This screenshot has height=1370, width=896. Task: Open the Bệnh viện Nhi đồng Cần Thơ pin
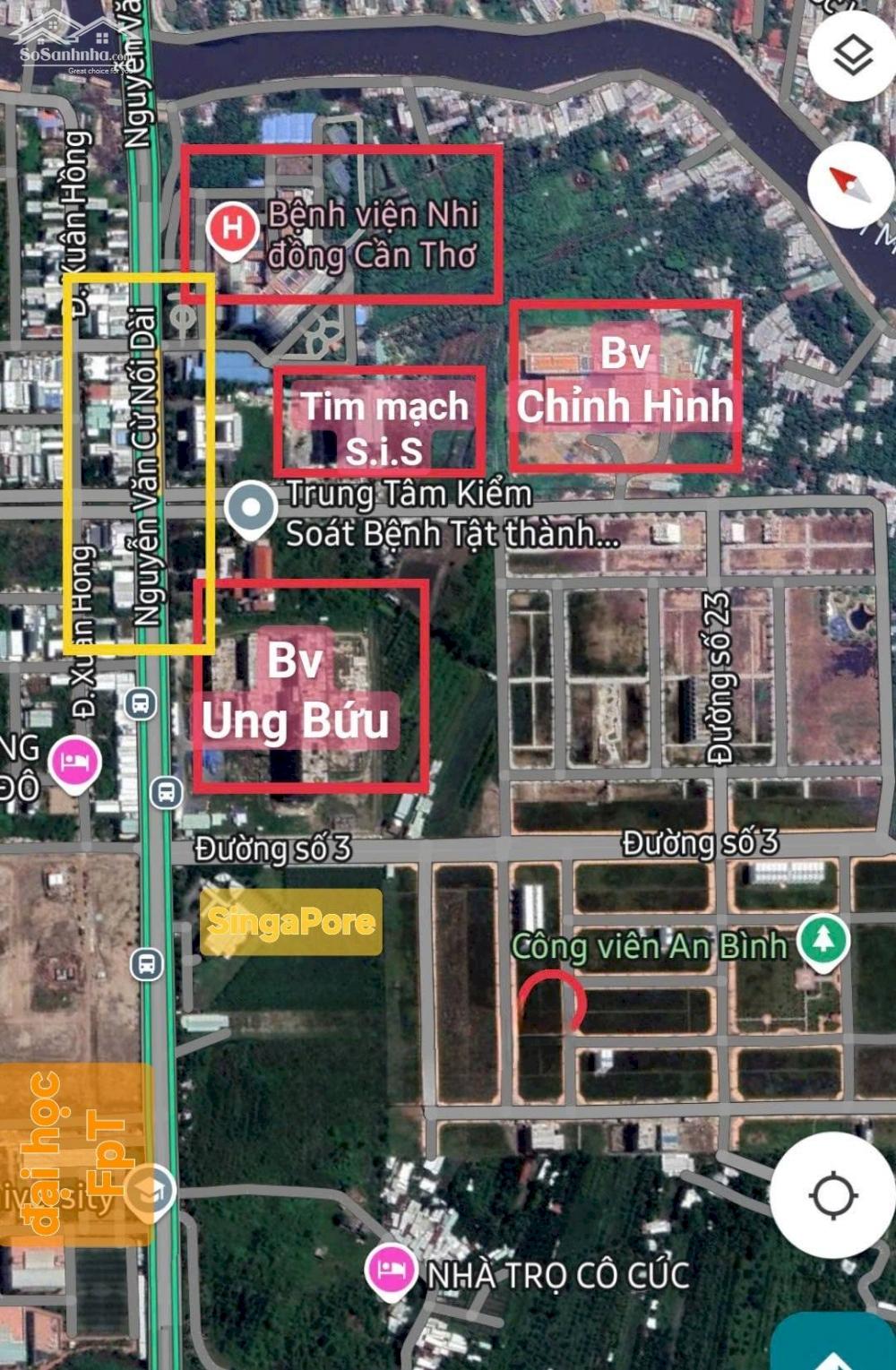point(233,228)
